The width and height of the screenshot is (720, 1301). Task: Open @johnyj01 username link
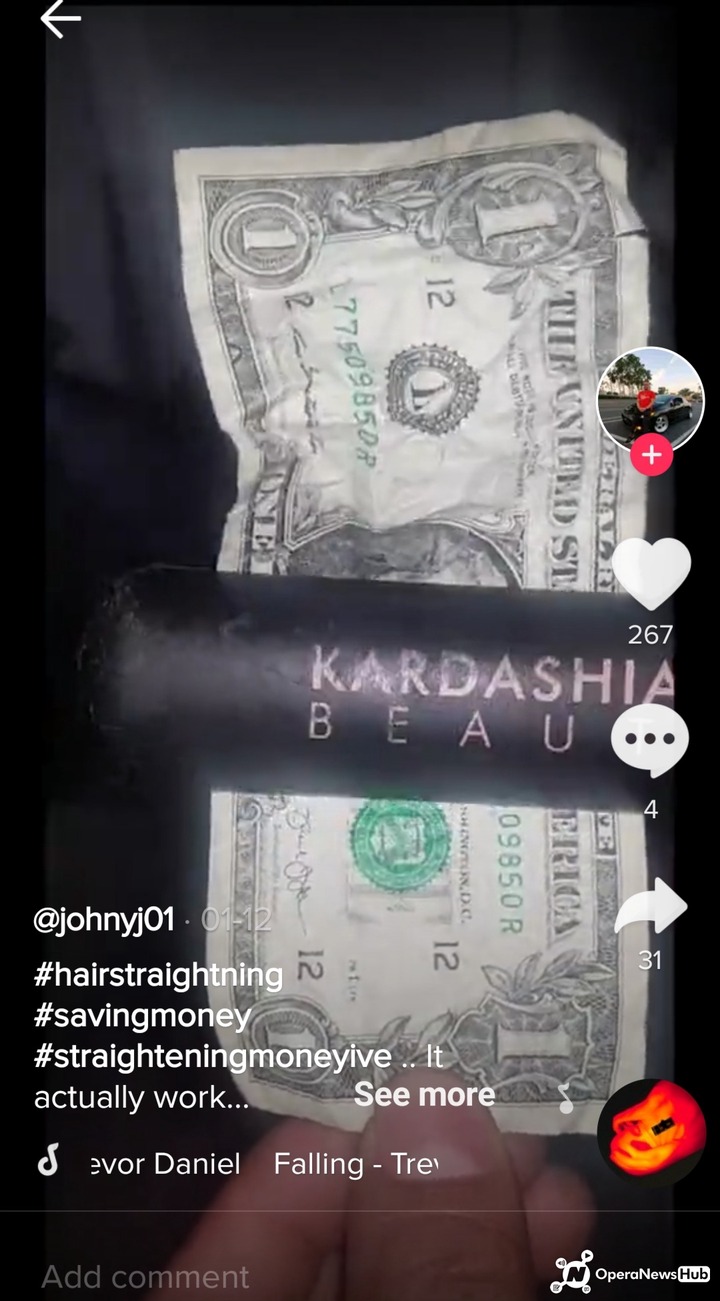[104, 920]
